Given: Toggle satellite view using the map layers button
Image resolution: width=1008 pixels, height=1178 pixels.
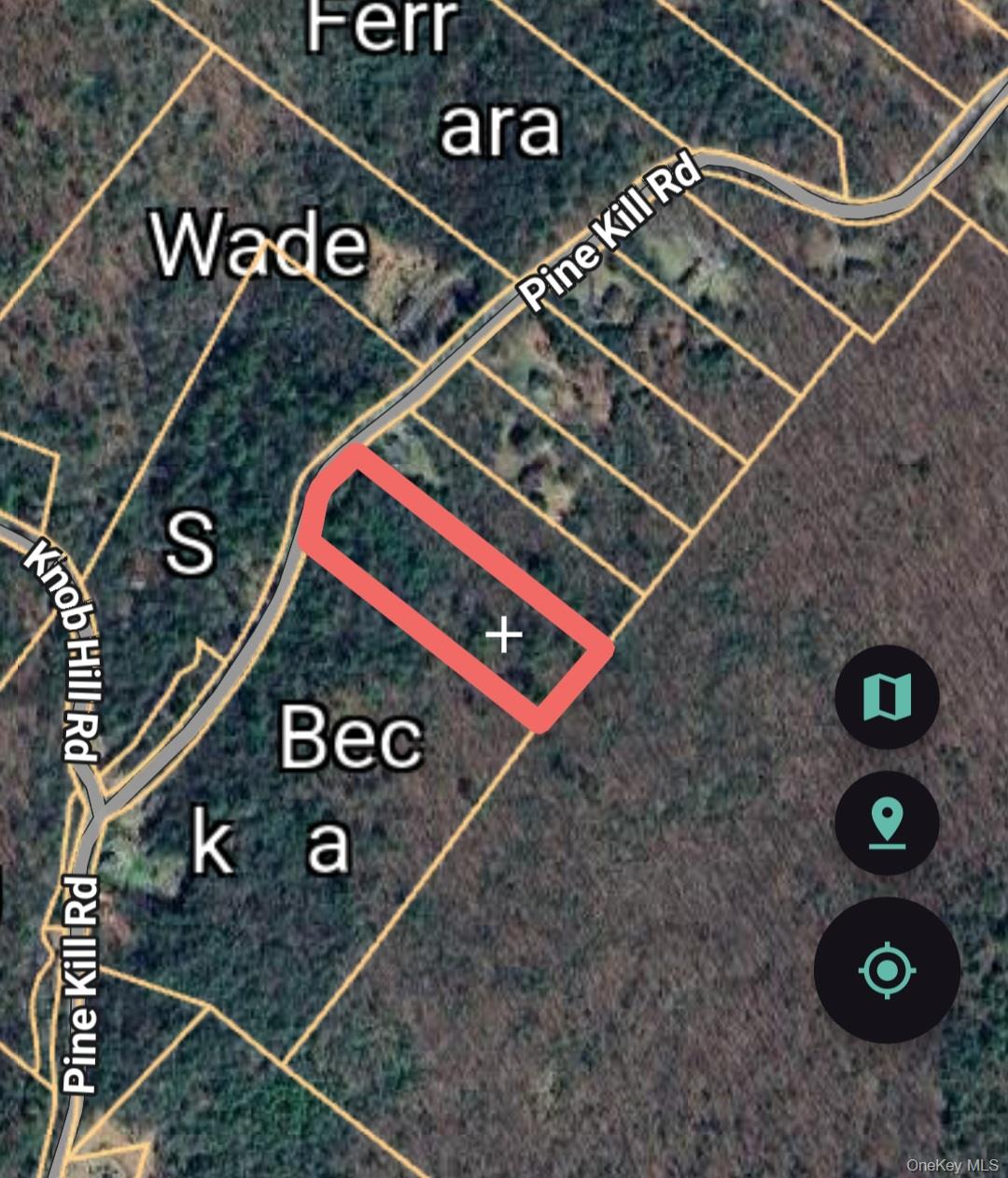Looking at the screenshot, I should 888,698.
